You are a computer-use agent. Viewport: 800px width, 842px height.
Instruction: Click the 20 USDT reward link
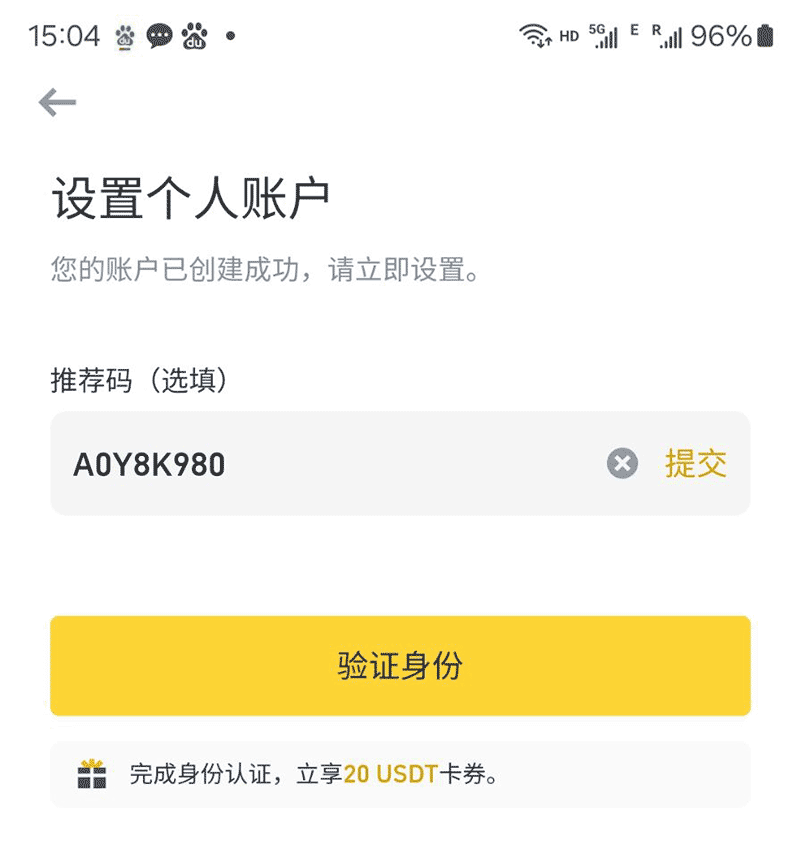(x=390, y=775)
